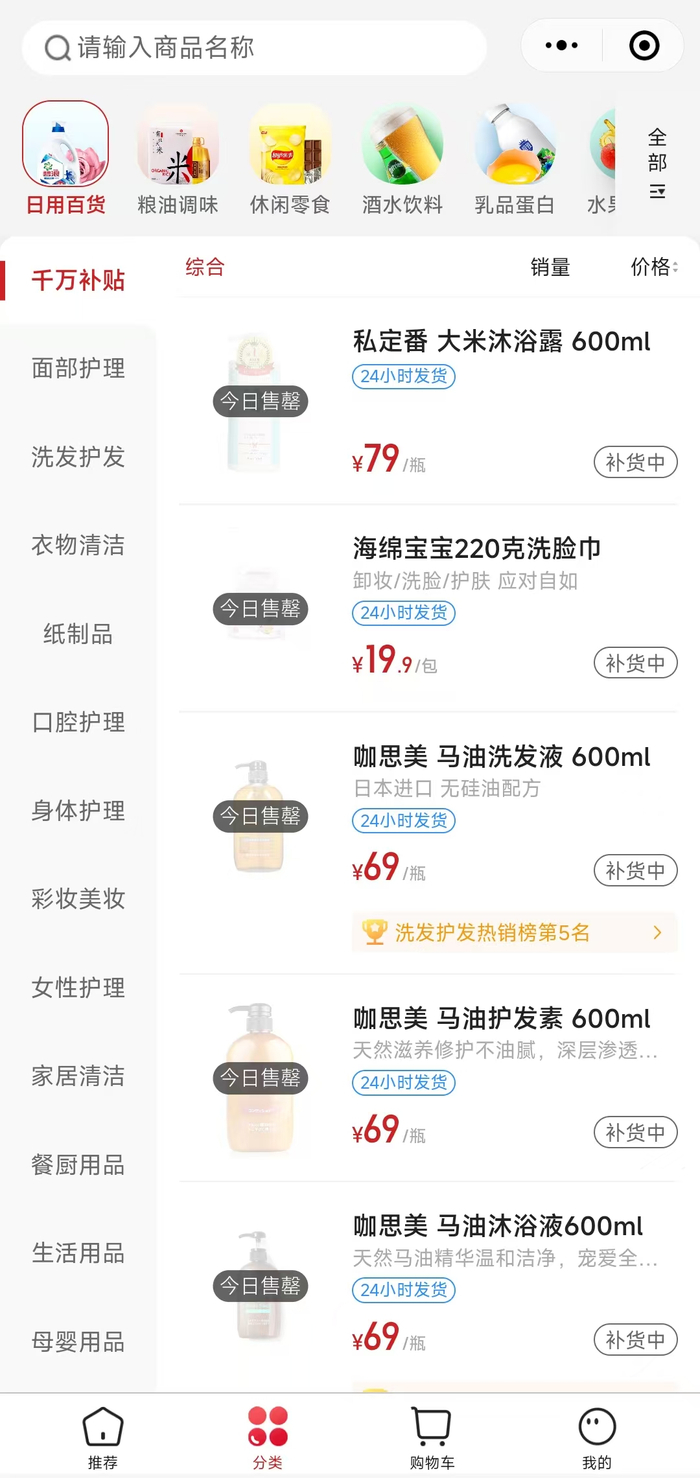Viewport: 700px width, 1478px height.
Task: Open the 乳品蛋白 category
Action: click(514, 160)
